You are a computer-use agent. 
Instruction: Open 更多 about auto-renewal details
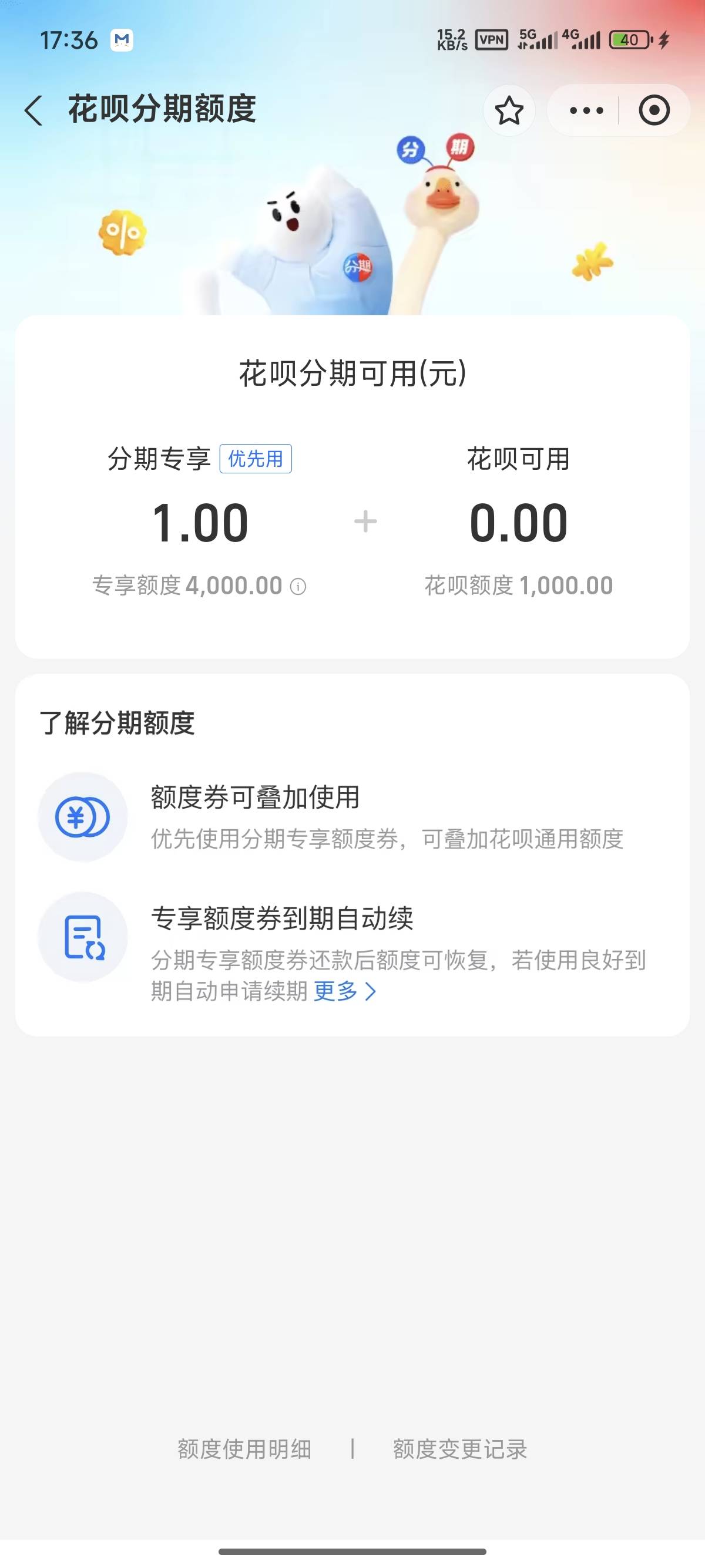(x=345, y=991)
